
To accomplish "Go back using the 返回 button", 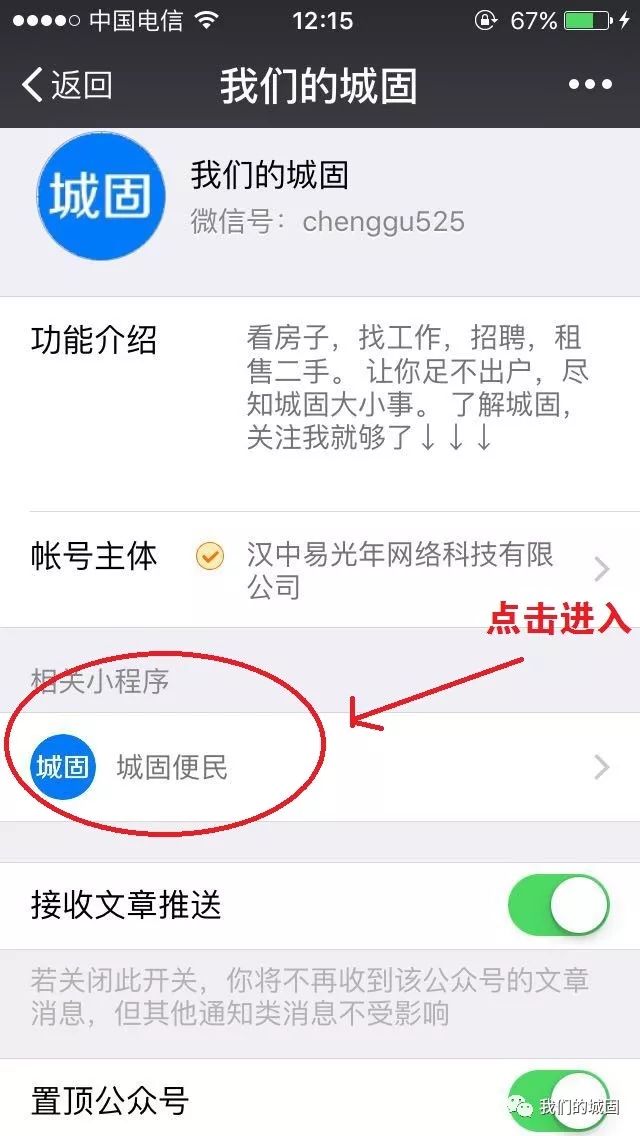I will click(x=67, y=85).
